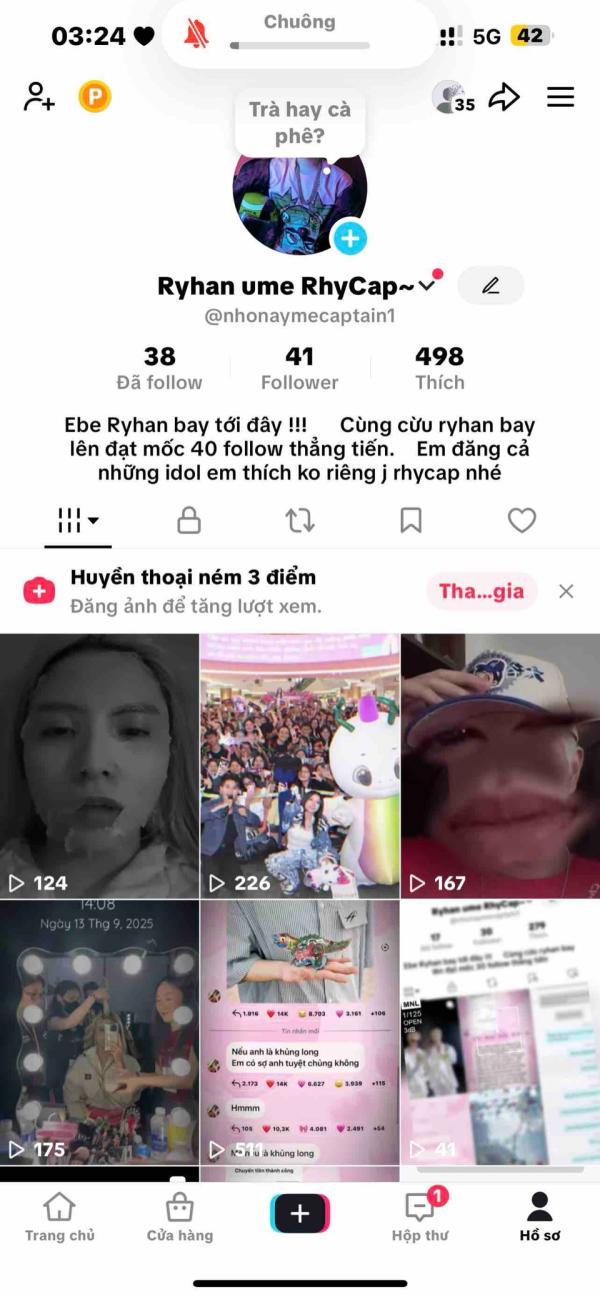
Task: Go to the Trang chủ tab
Action: [x=60, y=1217]
